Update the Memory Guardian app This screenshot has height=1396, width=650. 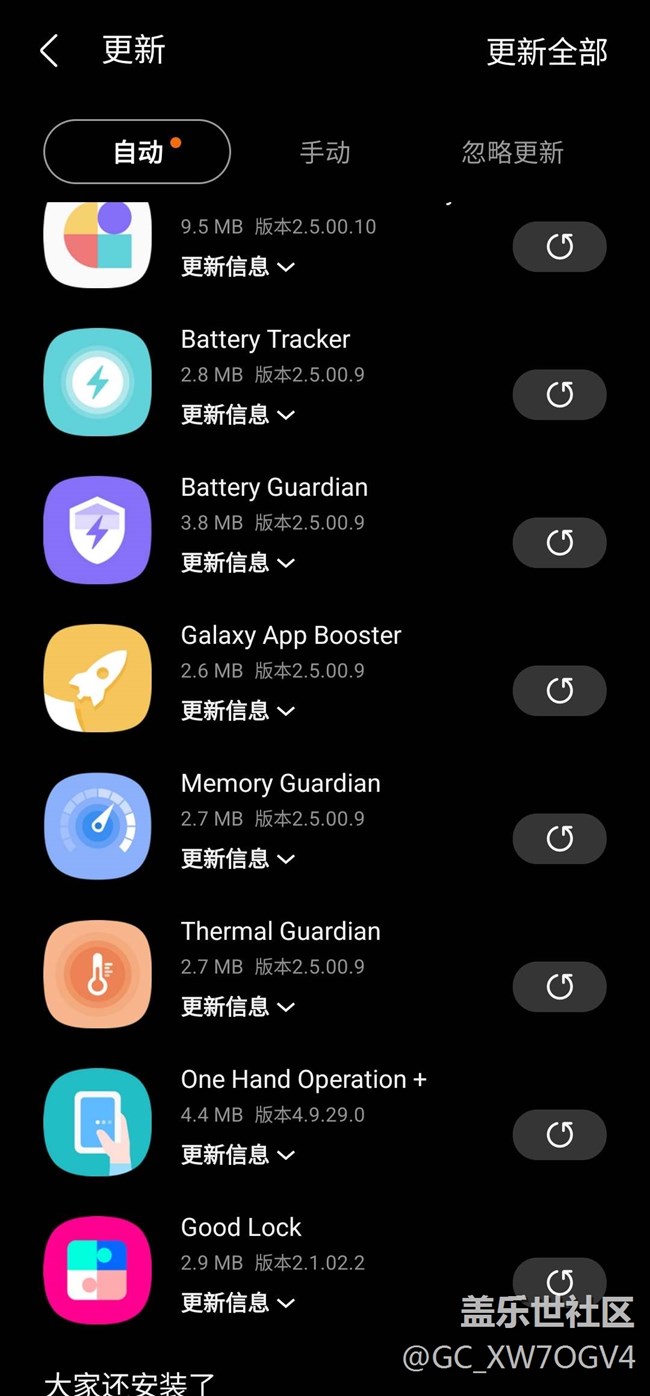(559, 839)
